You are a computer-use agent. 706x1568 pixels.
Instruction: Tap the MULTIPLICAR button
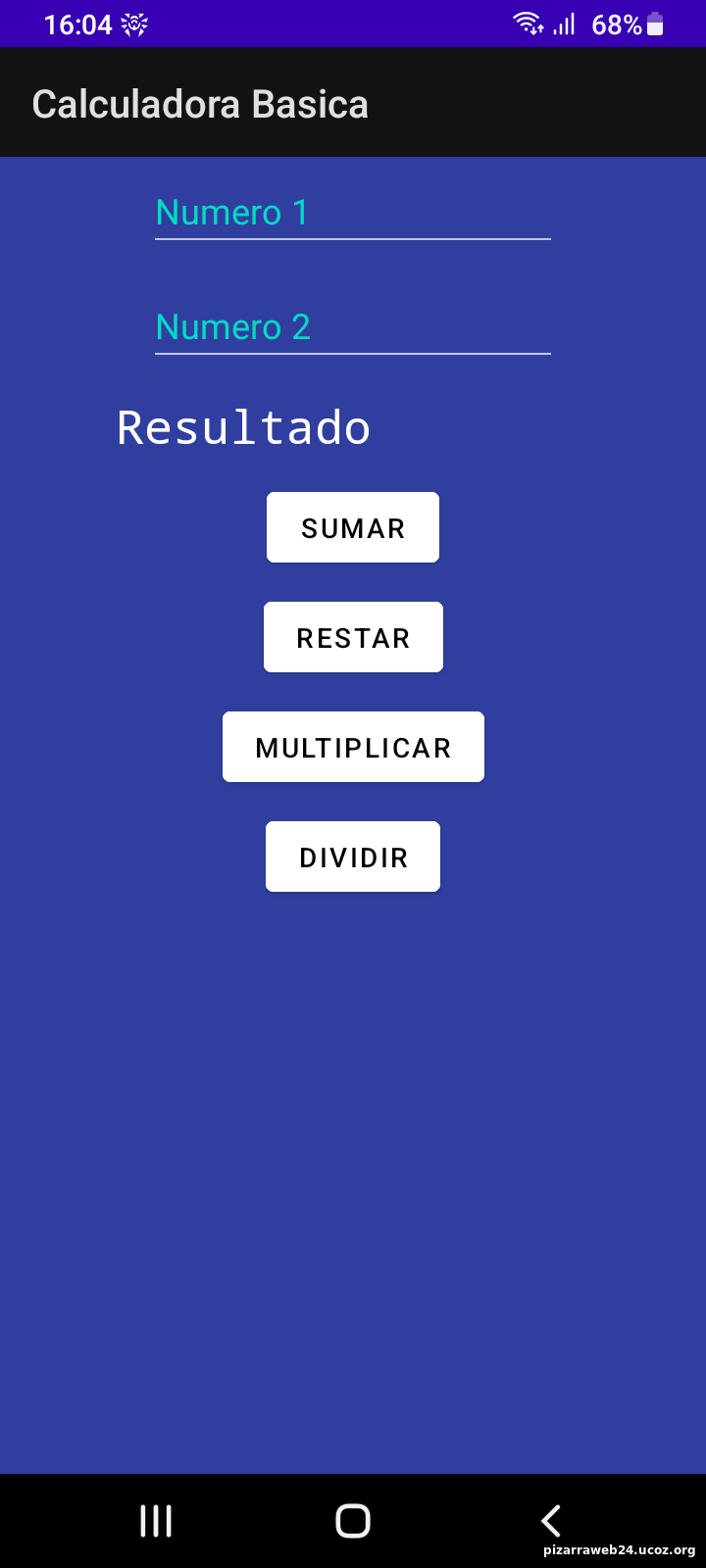[353, 748]
